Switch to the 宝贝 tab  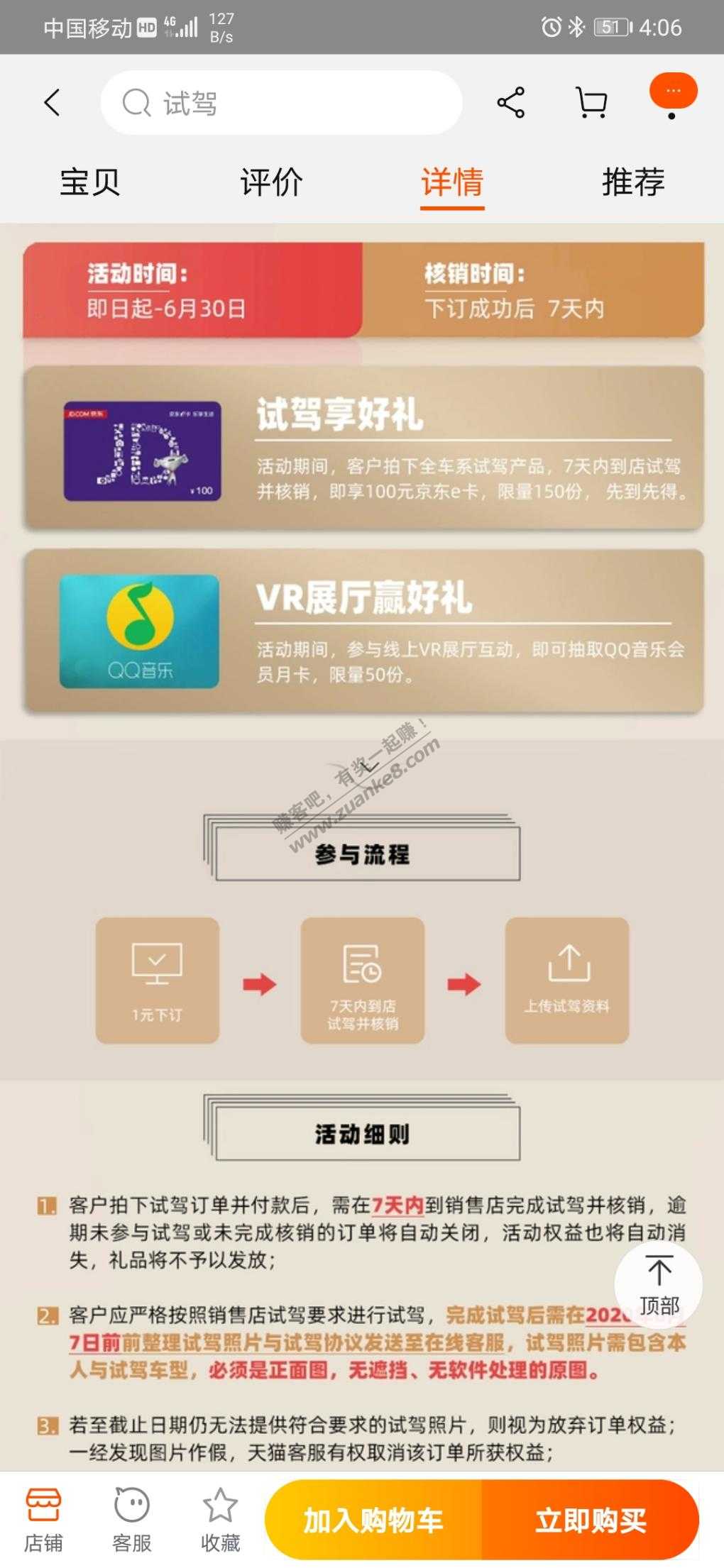[x=90, y=182]
